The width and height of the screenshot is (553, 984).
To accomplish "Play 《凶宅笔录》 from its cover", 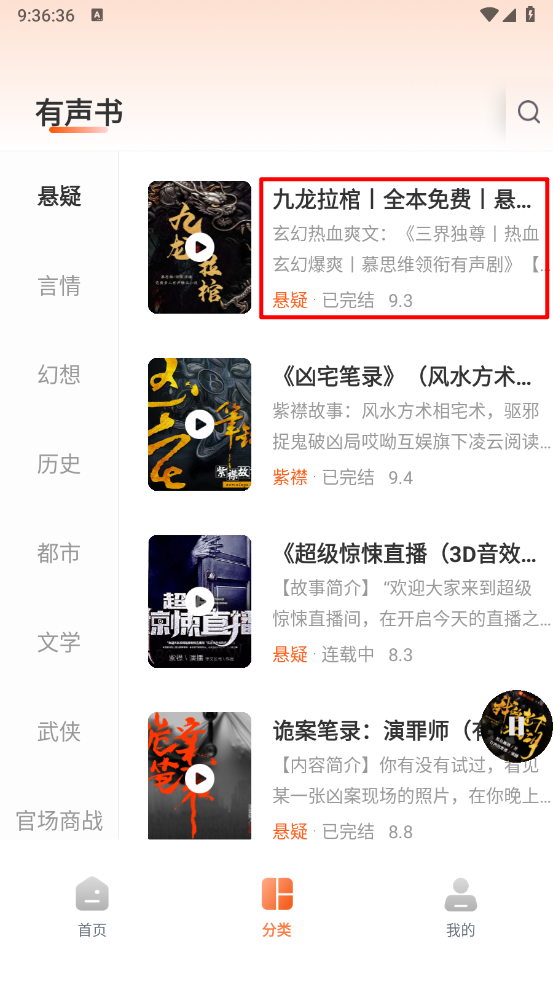I will pos(200,424).
